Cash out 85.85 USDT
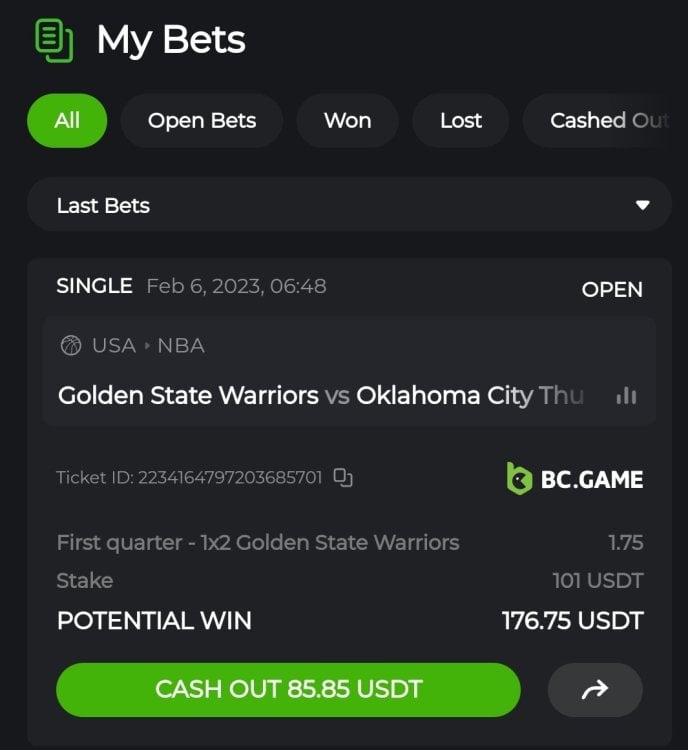Screen dimensions: 688x750 pos(288,689)
